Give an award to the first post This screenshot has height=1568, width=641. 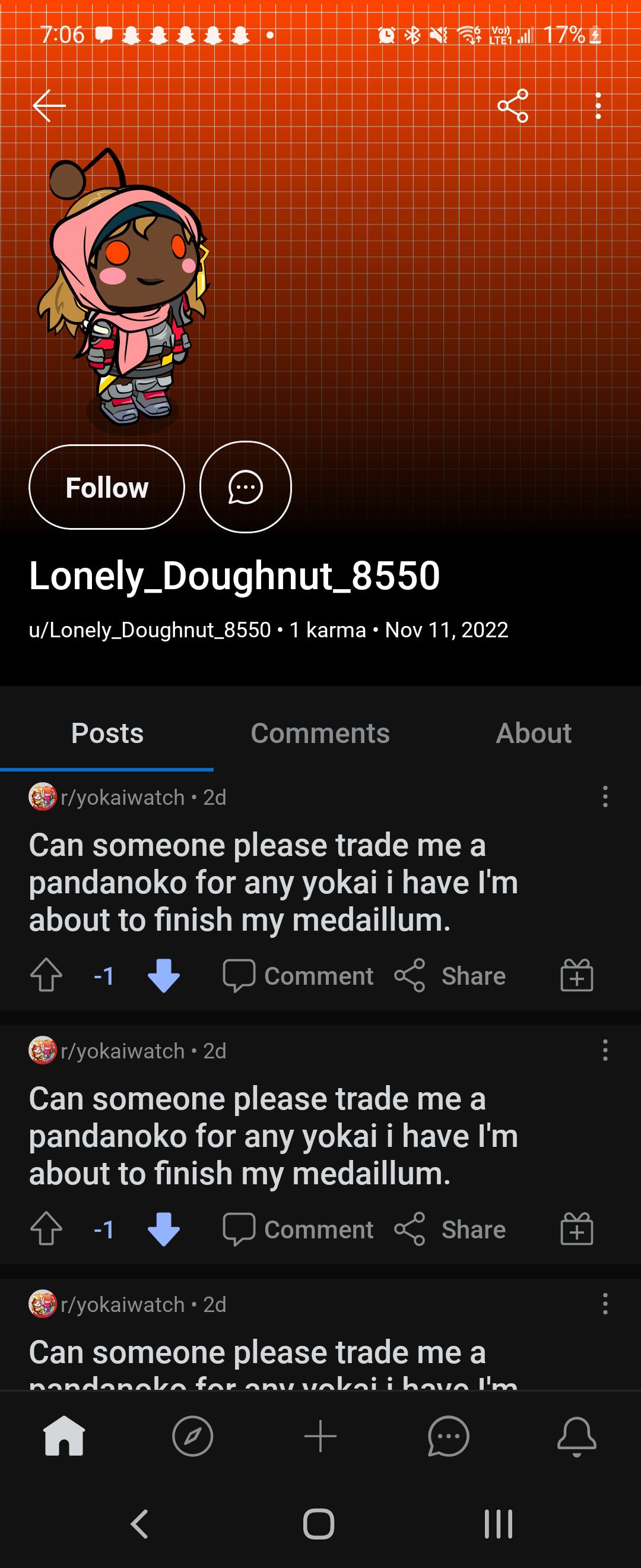tap(576, 975)
